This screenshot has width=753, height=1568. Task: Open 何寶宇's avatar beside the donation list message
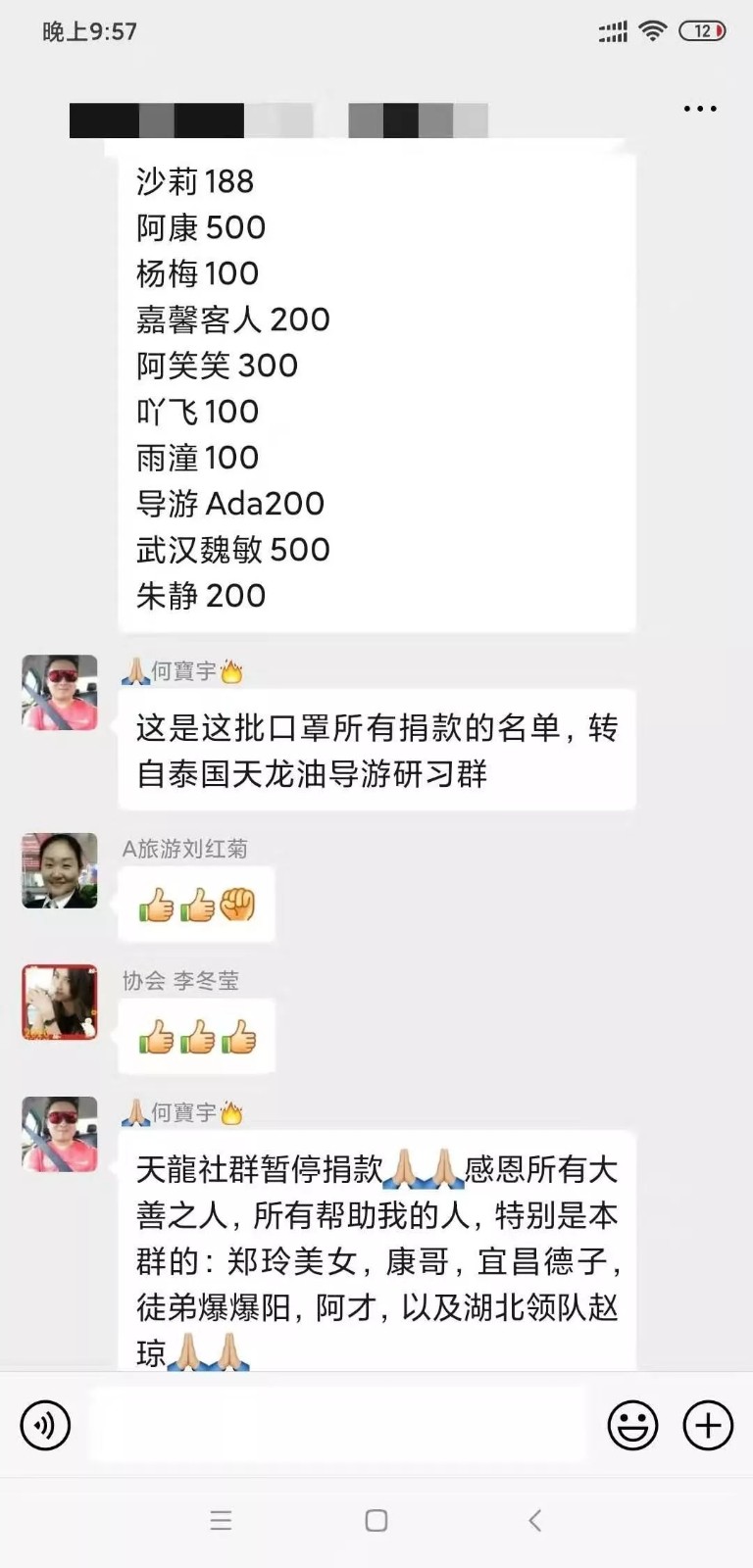click(x=60, y=692)
